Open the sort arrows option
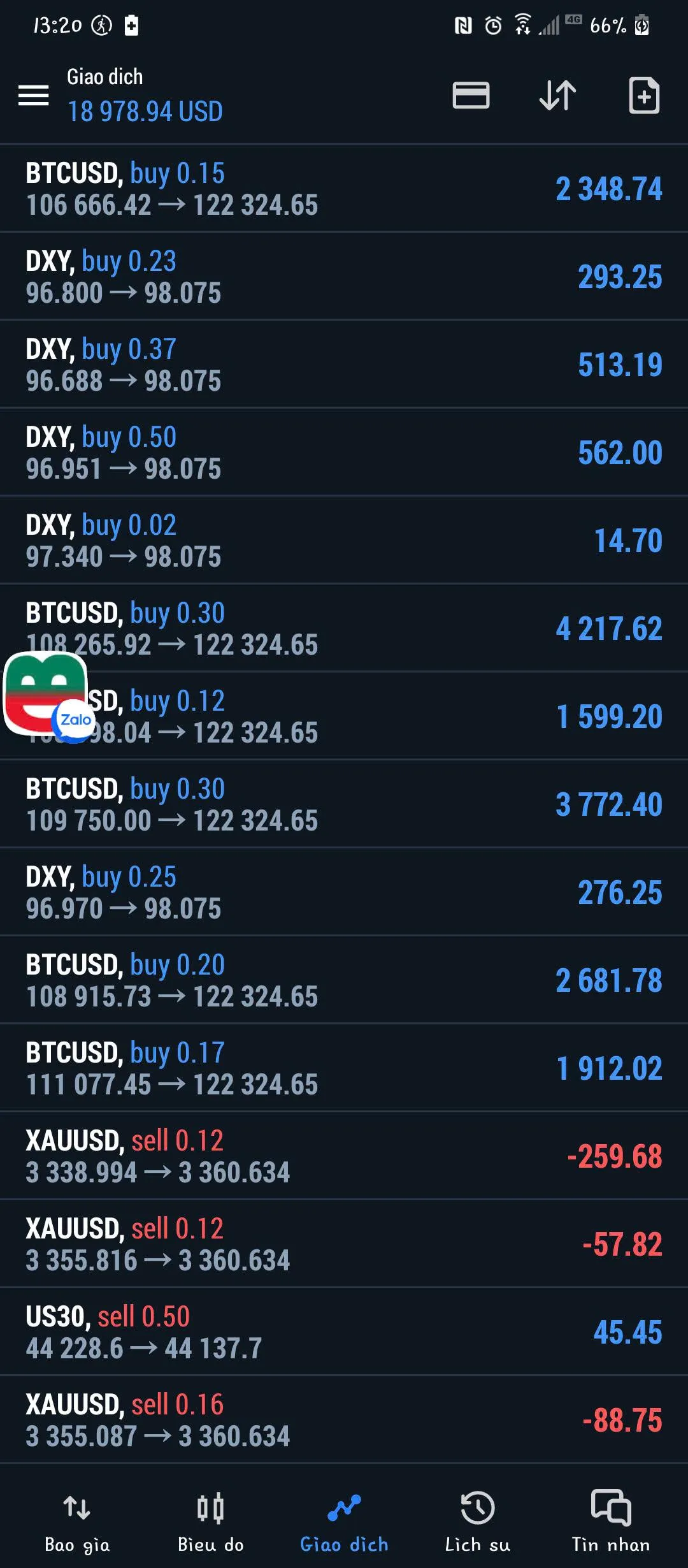Screen dimensions: 688x1568 557,96
